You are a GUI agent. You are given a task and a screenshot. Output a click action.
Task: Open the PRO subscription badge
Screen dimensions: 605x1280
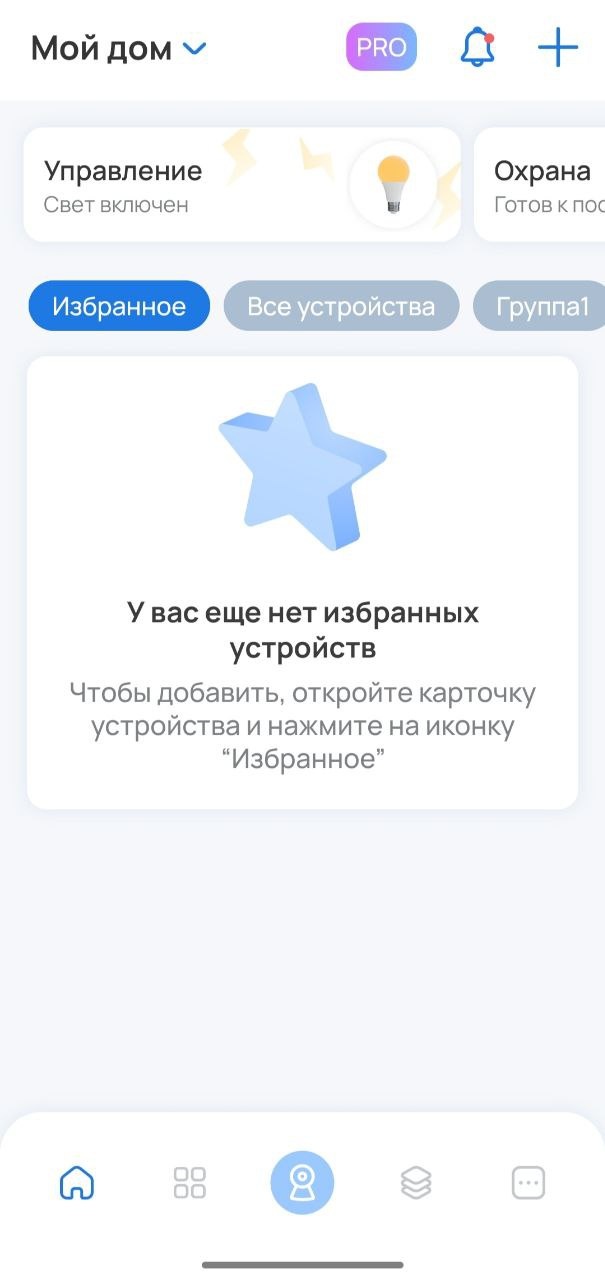(x=381, y=48)
